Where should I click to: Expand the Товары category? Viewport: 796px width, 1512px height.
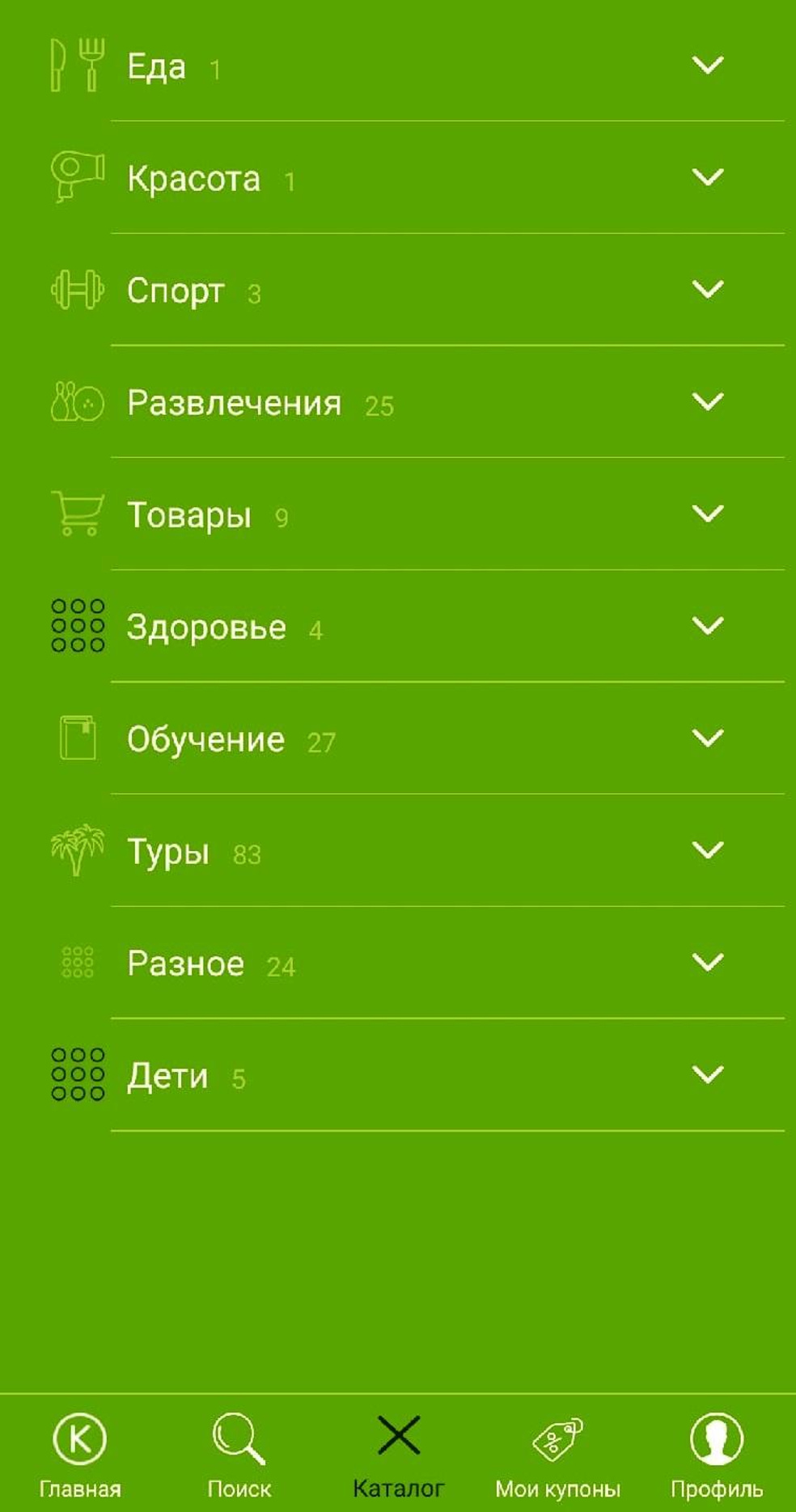tap(707, 515)
